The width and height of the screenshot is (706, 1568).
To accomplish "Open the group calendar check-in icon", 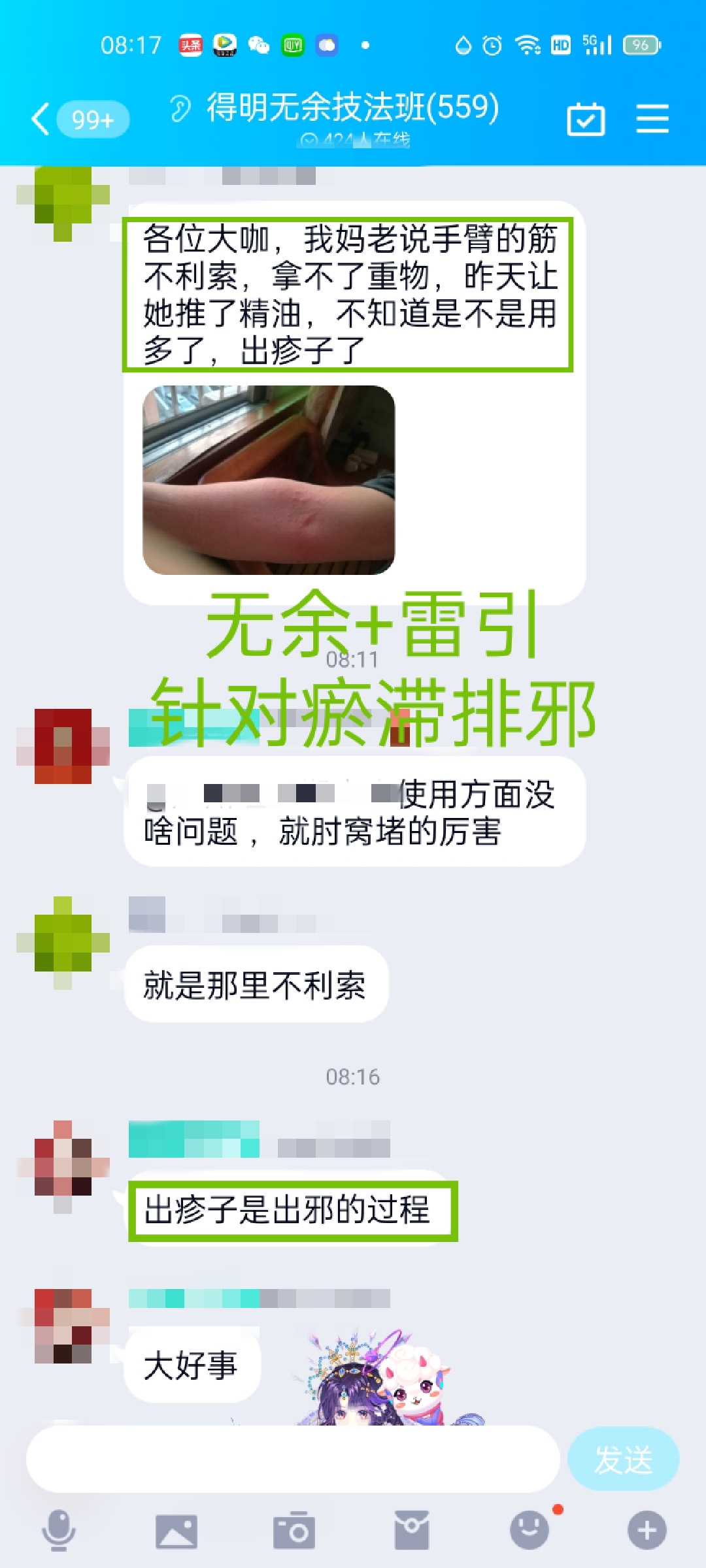I will [x=586, y=119].
